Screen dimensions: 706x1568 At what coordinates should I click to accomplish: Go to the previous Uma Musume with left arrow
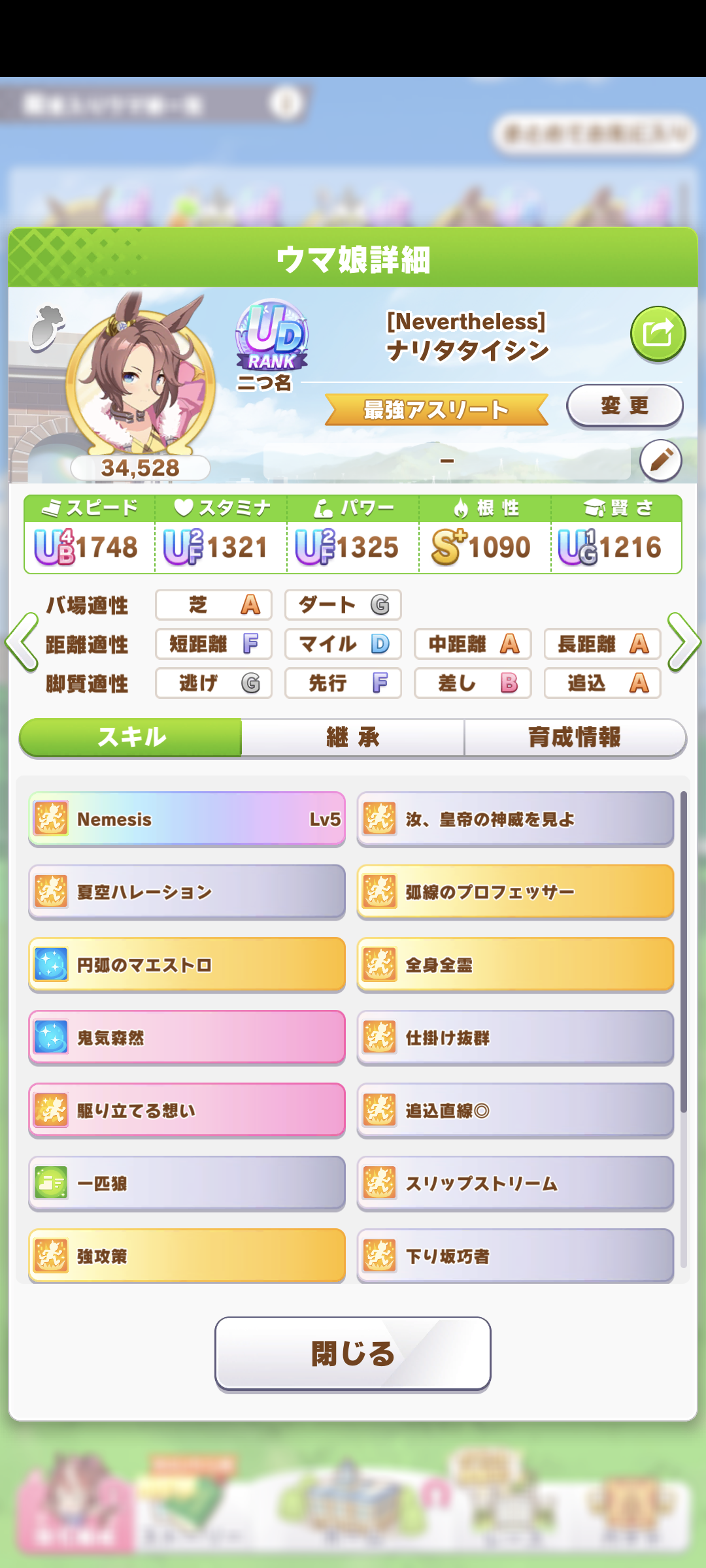22,642
